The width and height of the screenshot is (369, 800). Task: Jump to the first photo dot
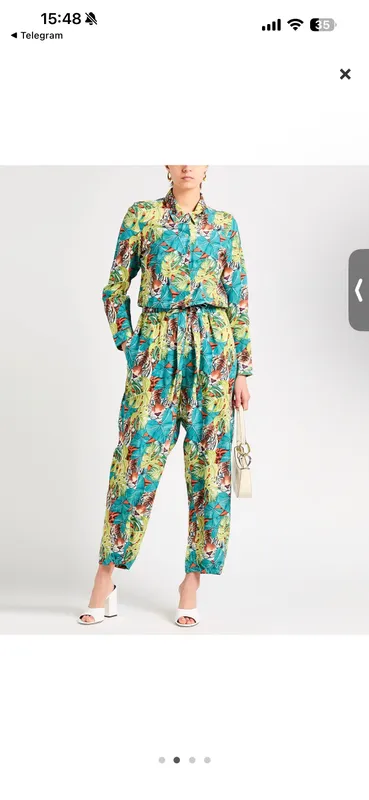(x=162, y=760)
